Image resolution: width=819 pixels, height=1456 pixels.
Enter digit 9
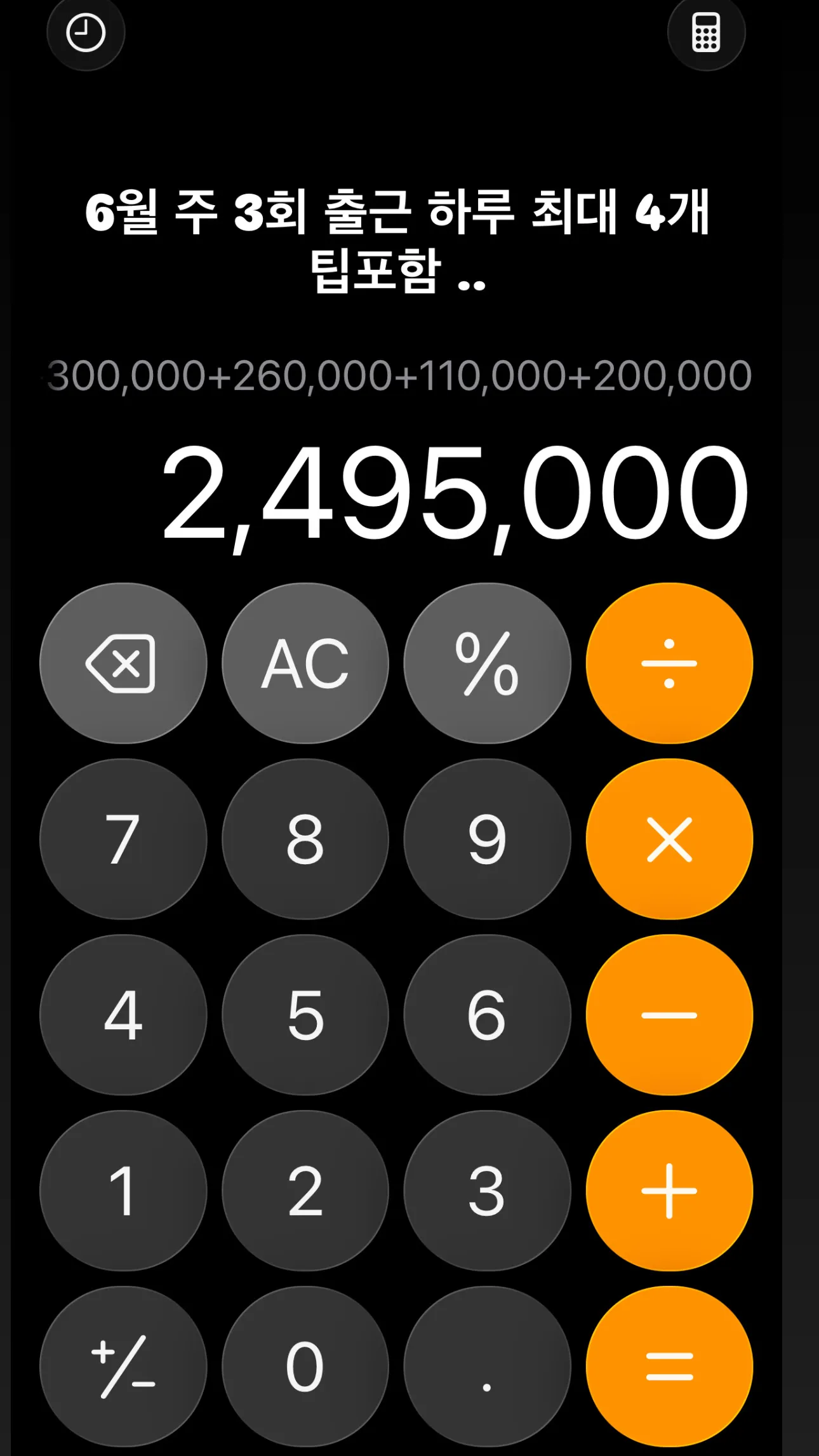pyautogui.click(x=488, y=839)
